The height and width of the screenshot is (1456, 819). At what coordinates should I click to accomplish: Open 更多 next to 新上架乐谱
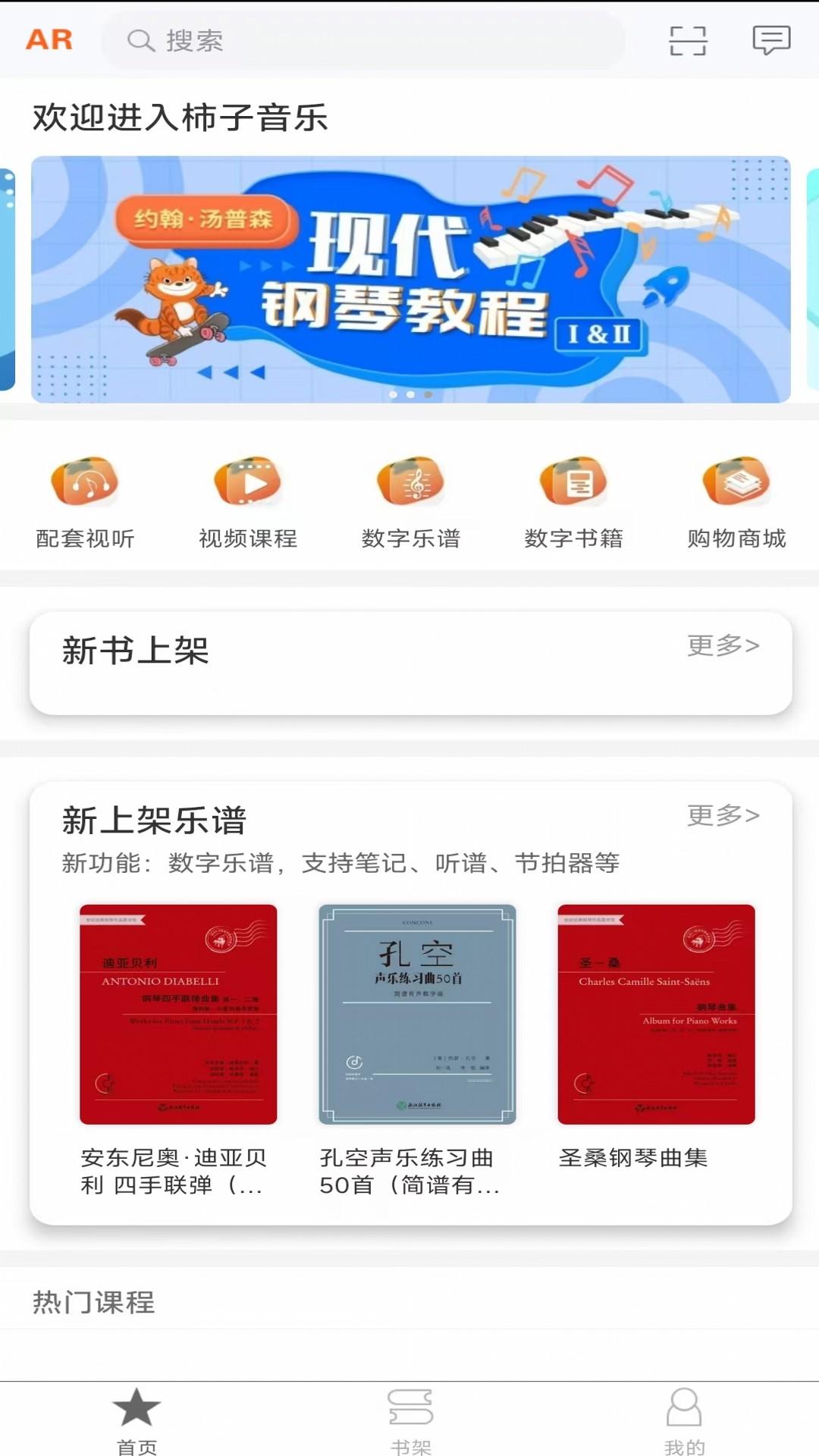click(x=723, y=817)
